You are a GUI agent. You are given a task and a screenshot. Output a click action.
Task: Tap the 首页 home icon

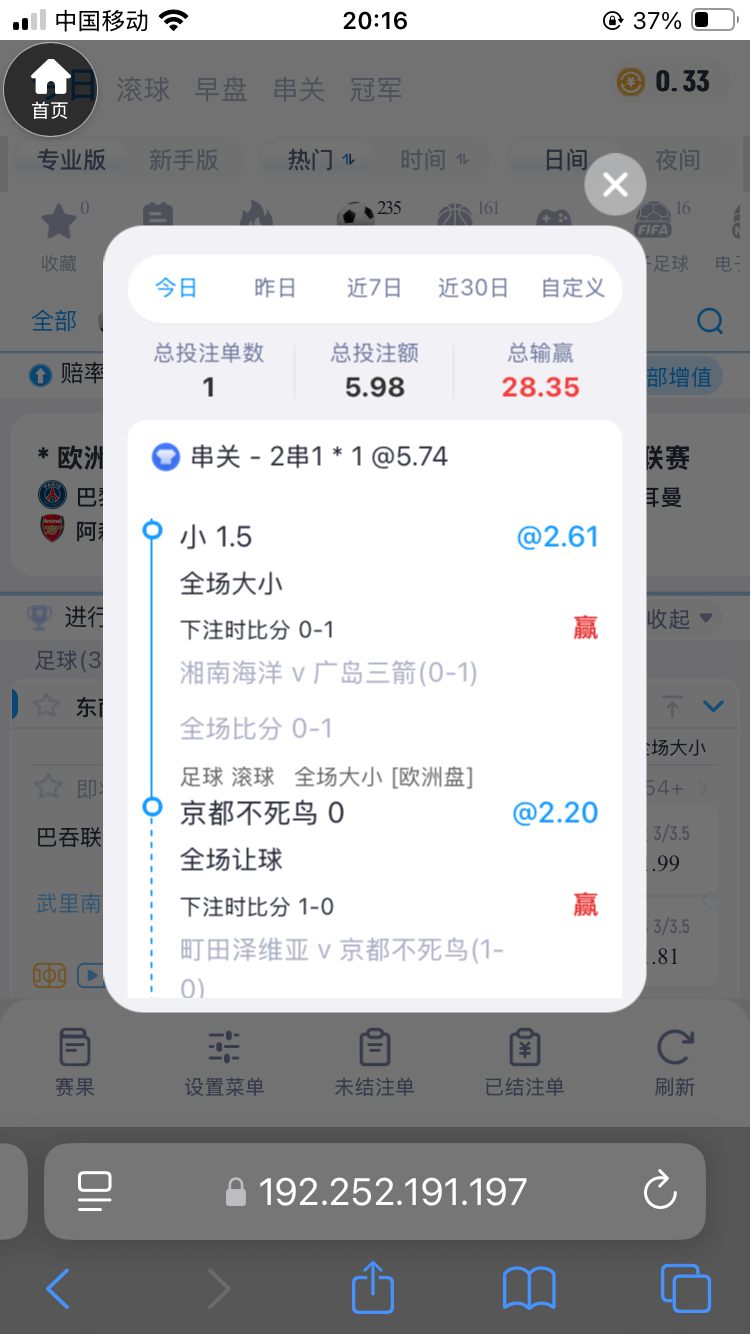[x=50, y=90]
